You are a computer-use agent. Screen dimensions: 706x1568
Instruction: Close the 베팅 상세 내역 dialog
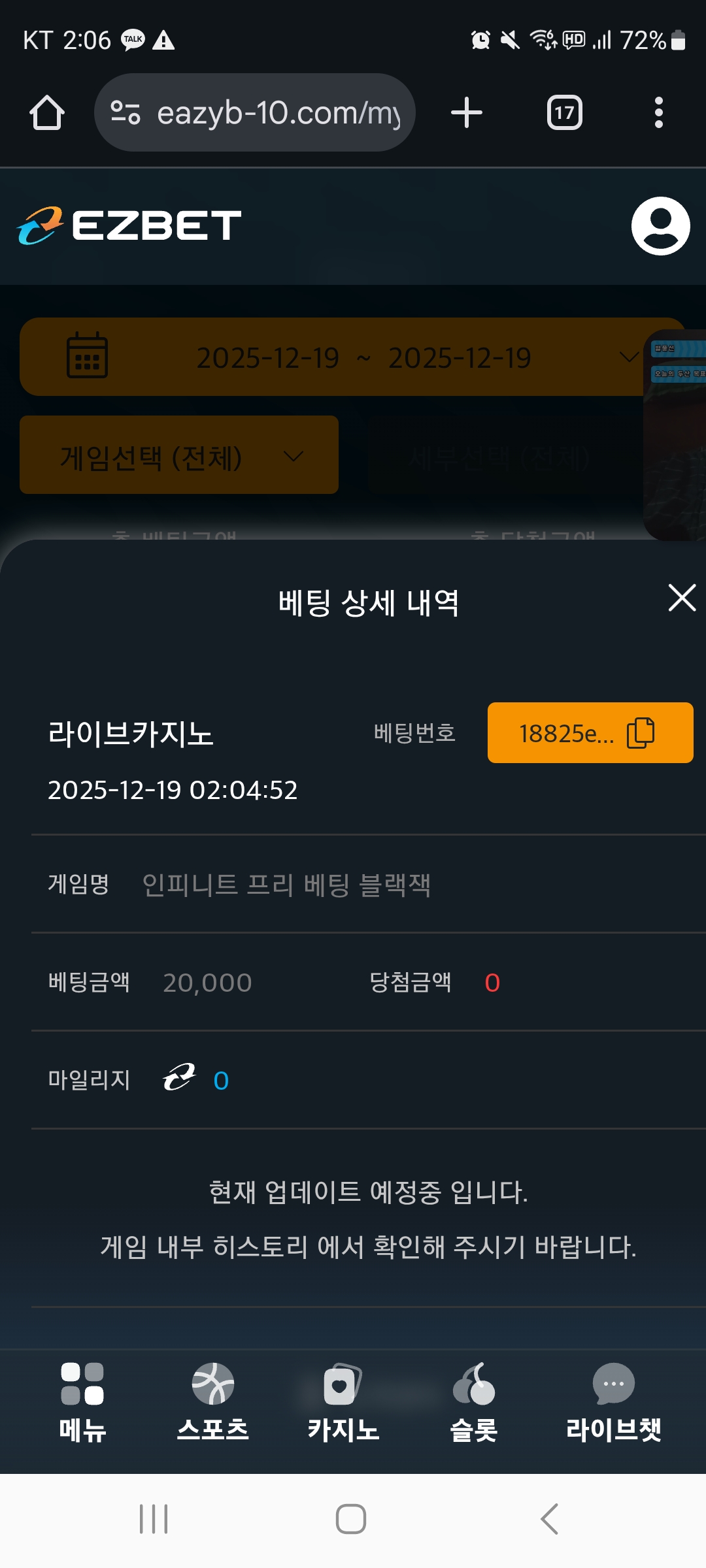click(682, 598)
